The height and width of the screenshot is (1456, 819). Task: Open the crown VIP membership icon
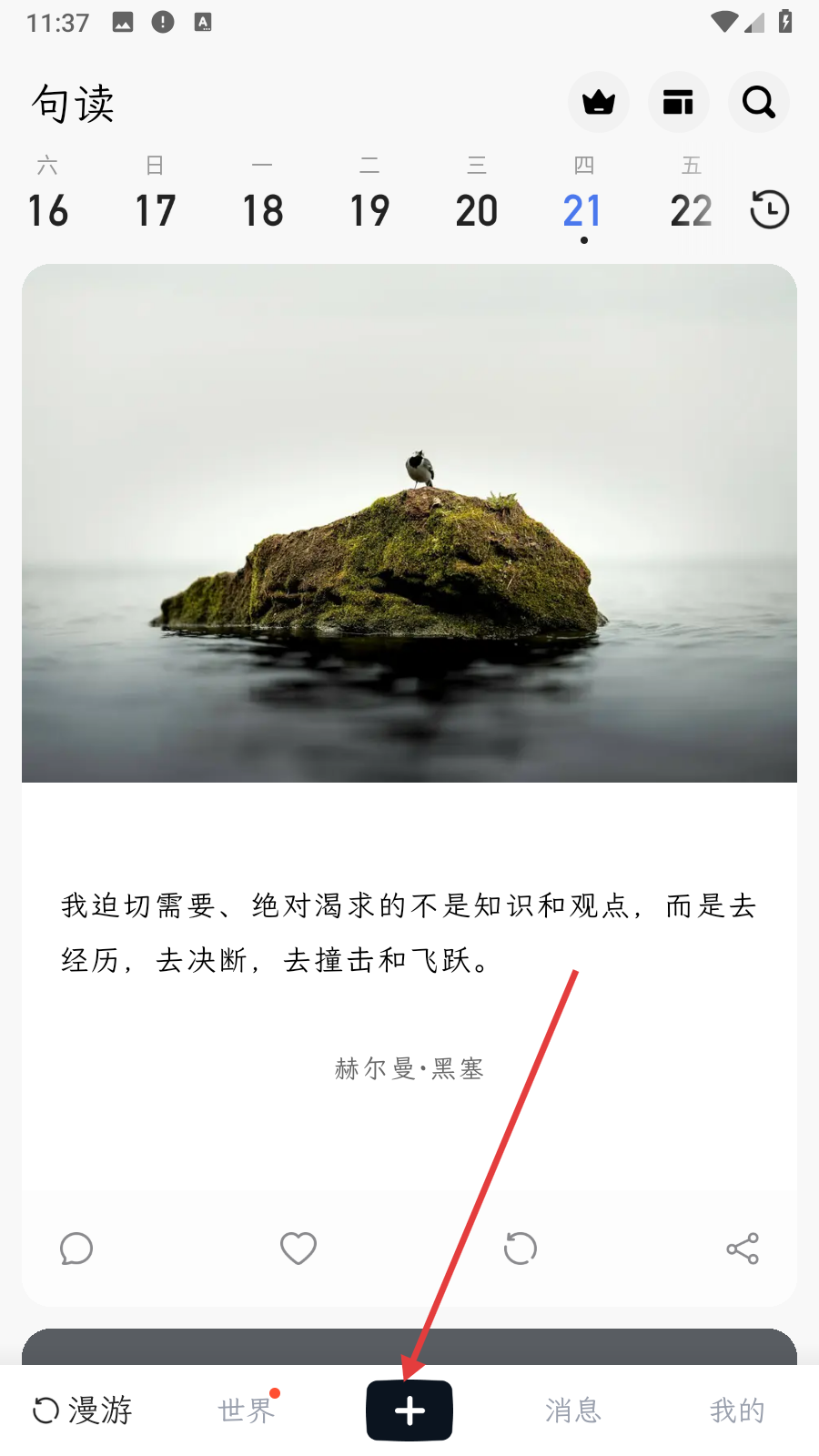(599, 102)
